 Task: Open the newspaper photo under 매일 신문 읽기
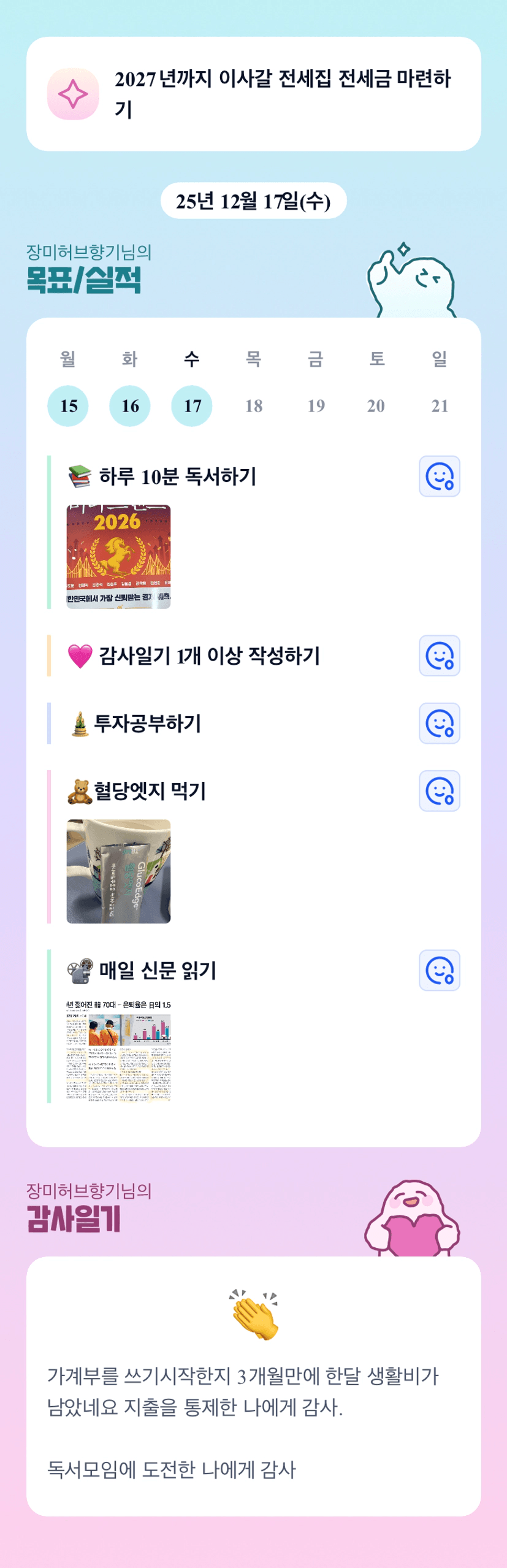(x=118, y=1050)
